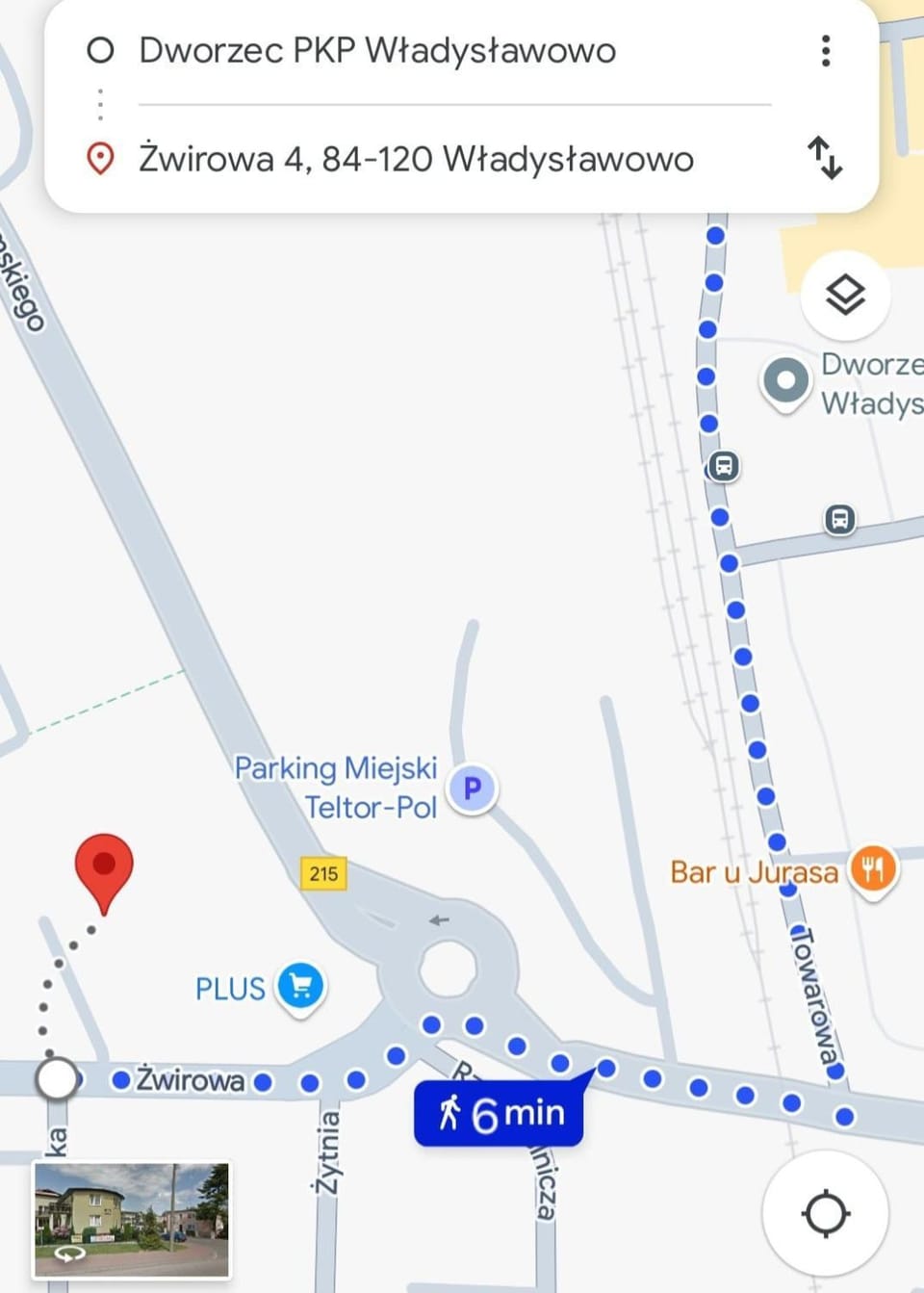The height and width of the screenshot is (1293, 924).
Task: Select Bar u Jurasa restaurant marker
Action: pos(872,870)
